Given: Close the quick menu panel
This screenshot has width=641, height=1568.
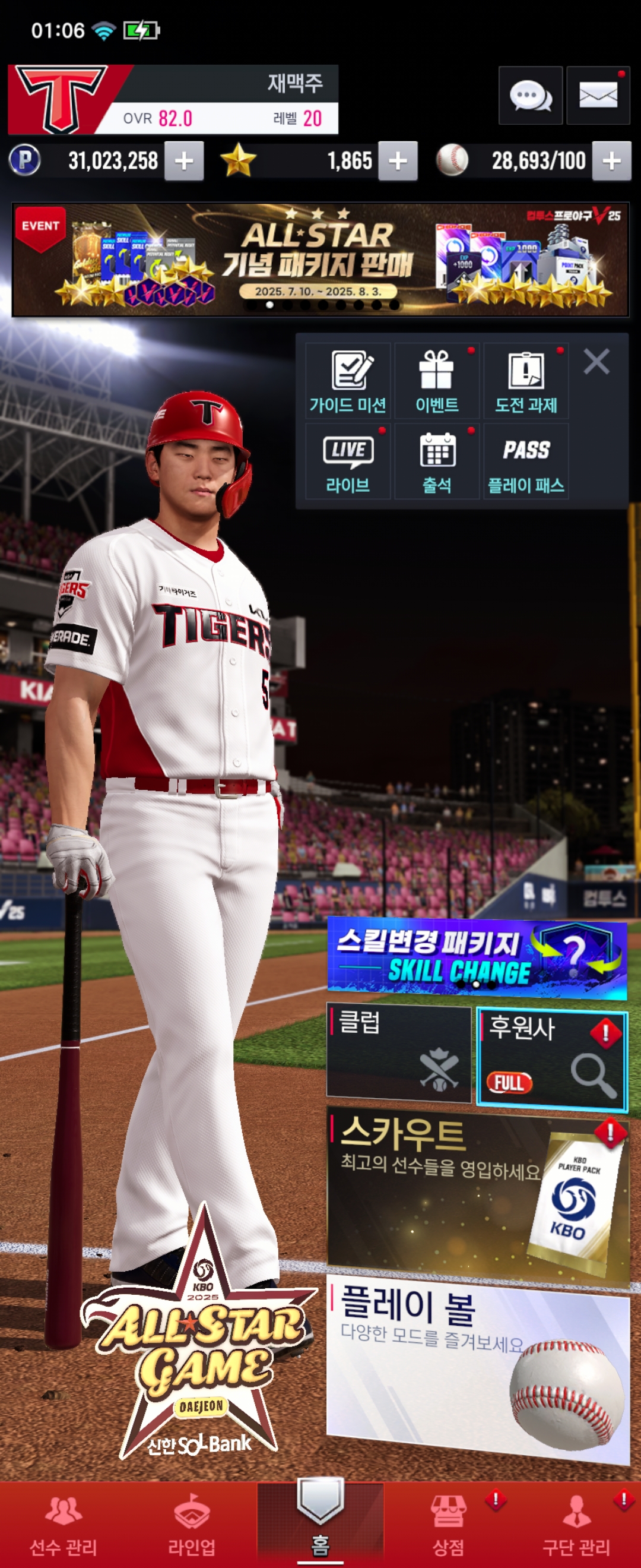Looking at the screenshot, I should [x=596, y=362].
